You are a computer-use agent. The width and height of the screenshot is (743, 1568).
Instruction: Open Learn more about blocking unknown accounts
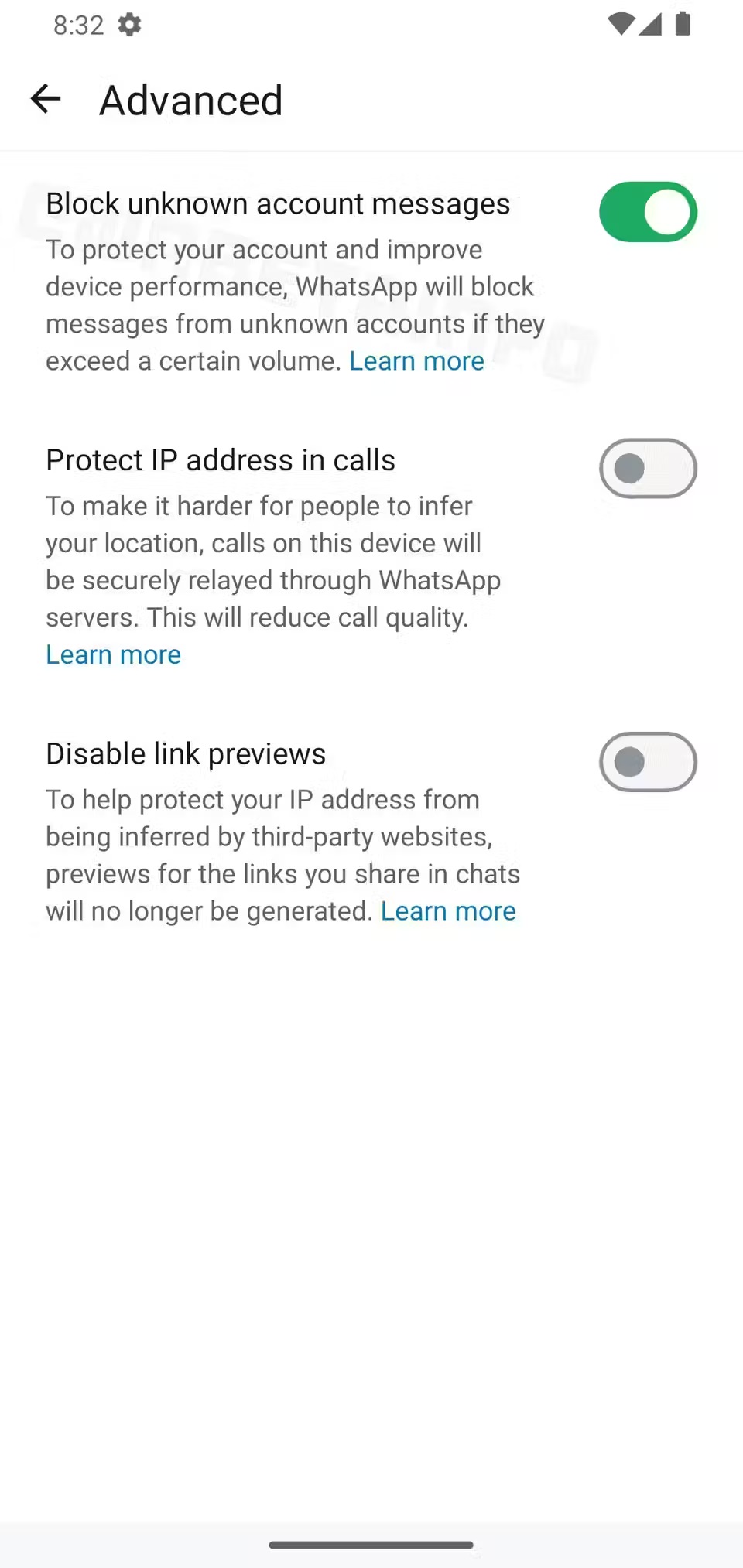416,361
